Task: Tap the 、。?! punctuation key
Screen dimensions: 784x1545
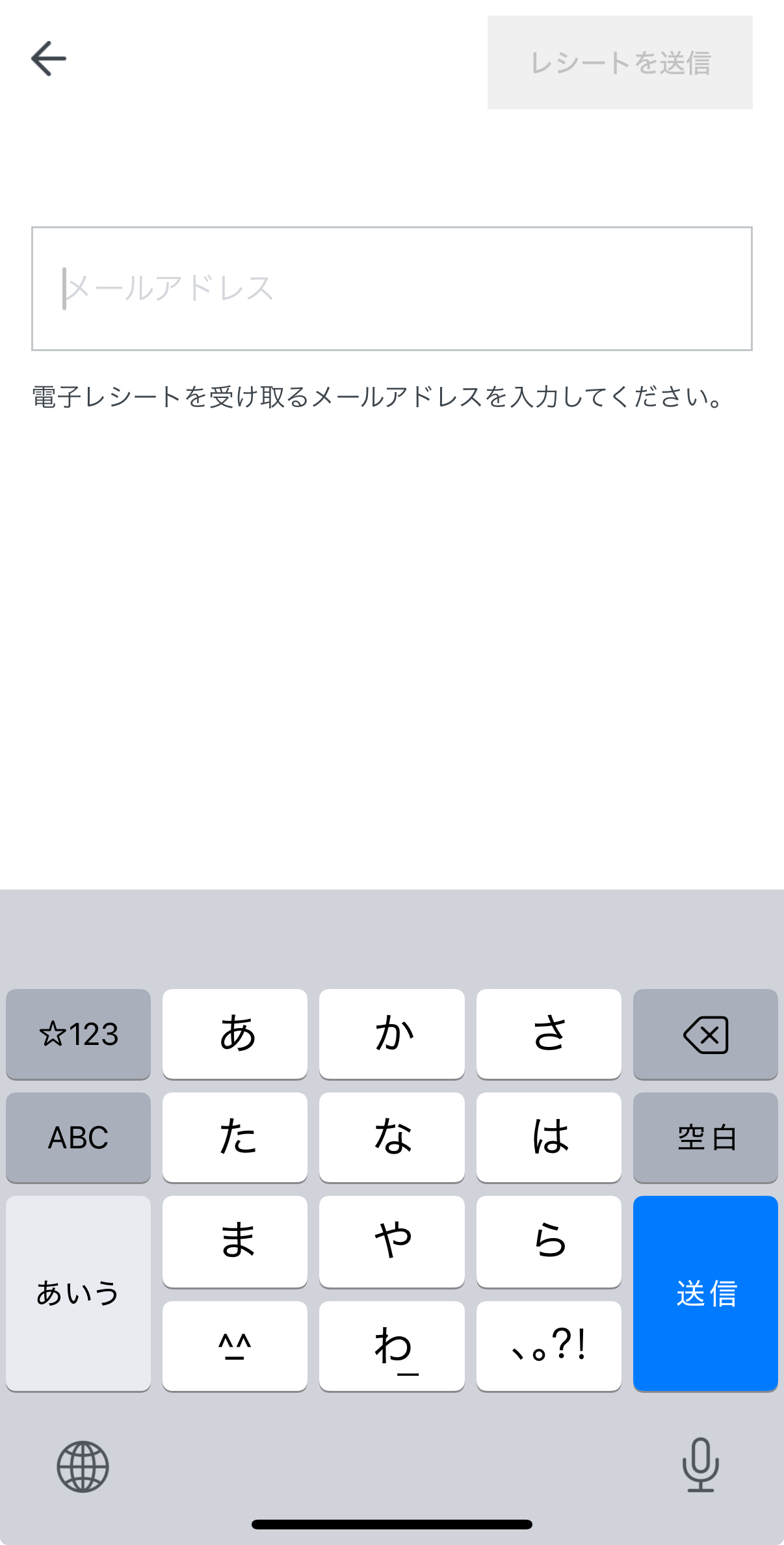Action: (549, 1345)
